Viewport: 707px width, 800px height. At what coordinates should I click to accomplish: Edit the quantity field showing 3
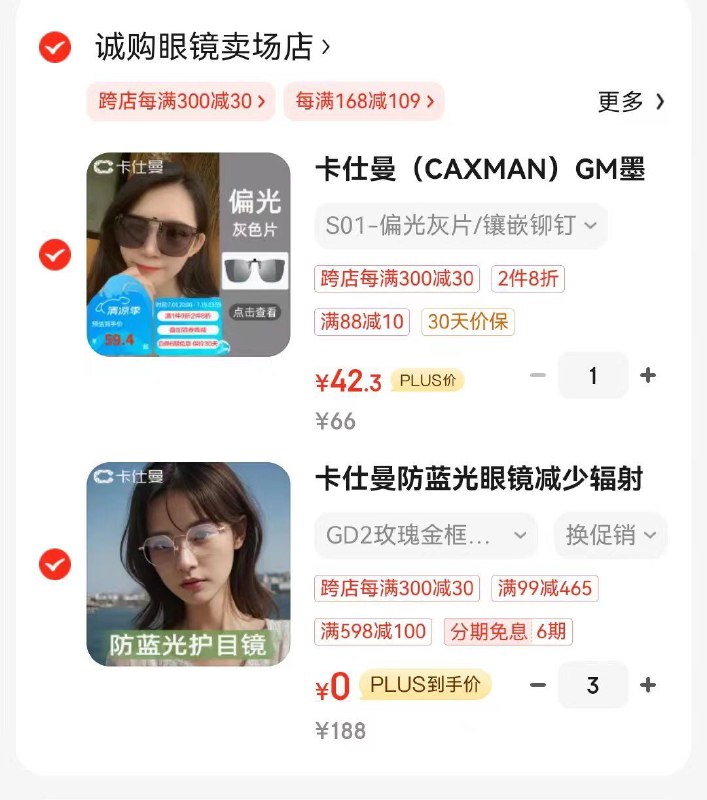593,685
